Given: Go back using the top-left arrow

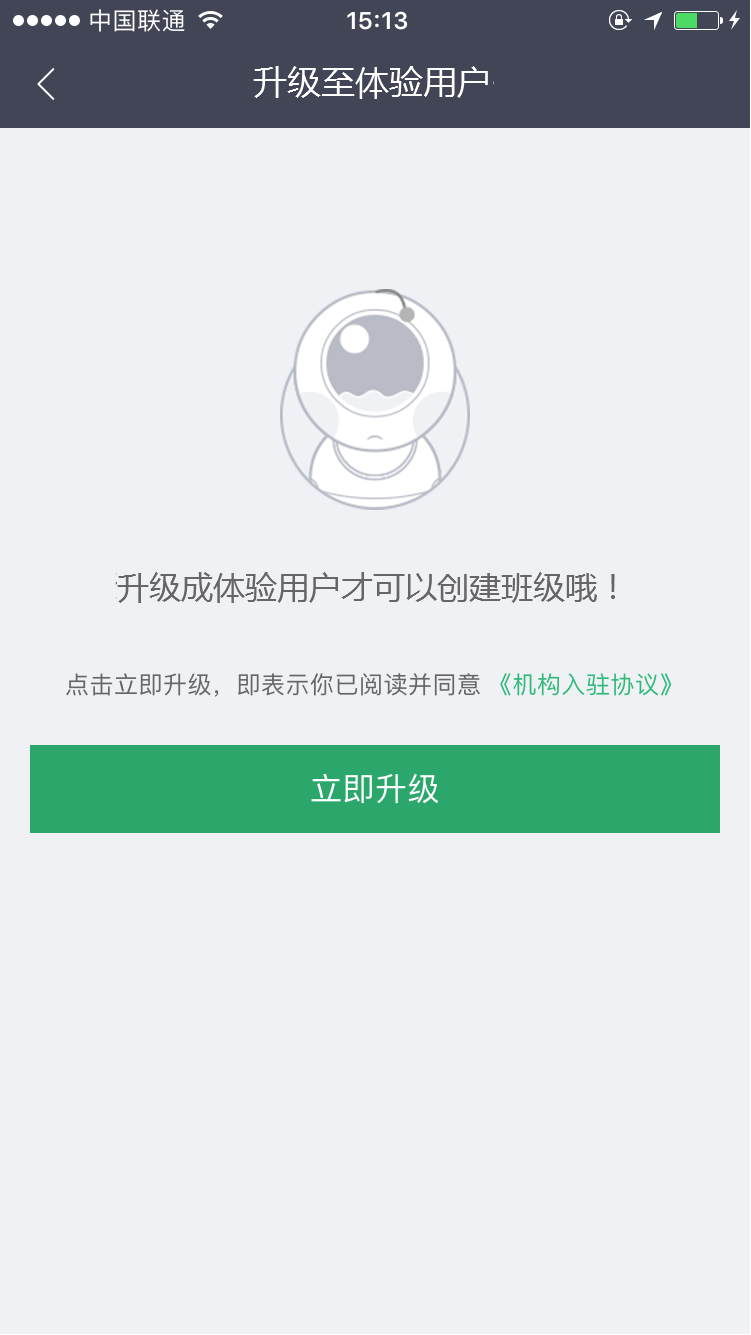Looking at the screenshot, I should [46, 84].
